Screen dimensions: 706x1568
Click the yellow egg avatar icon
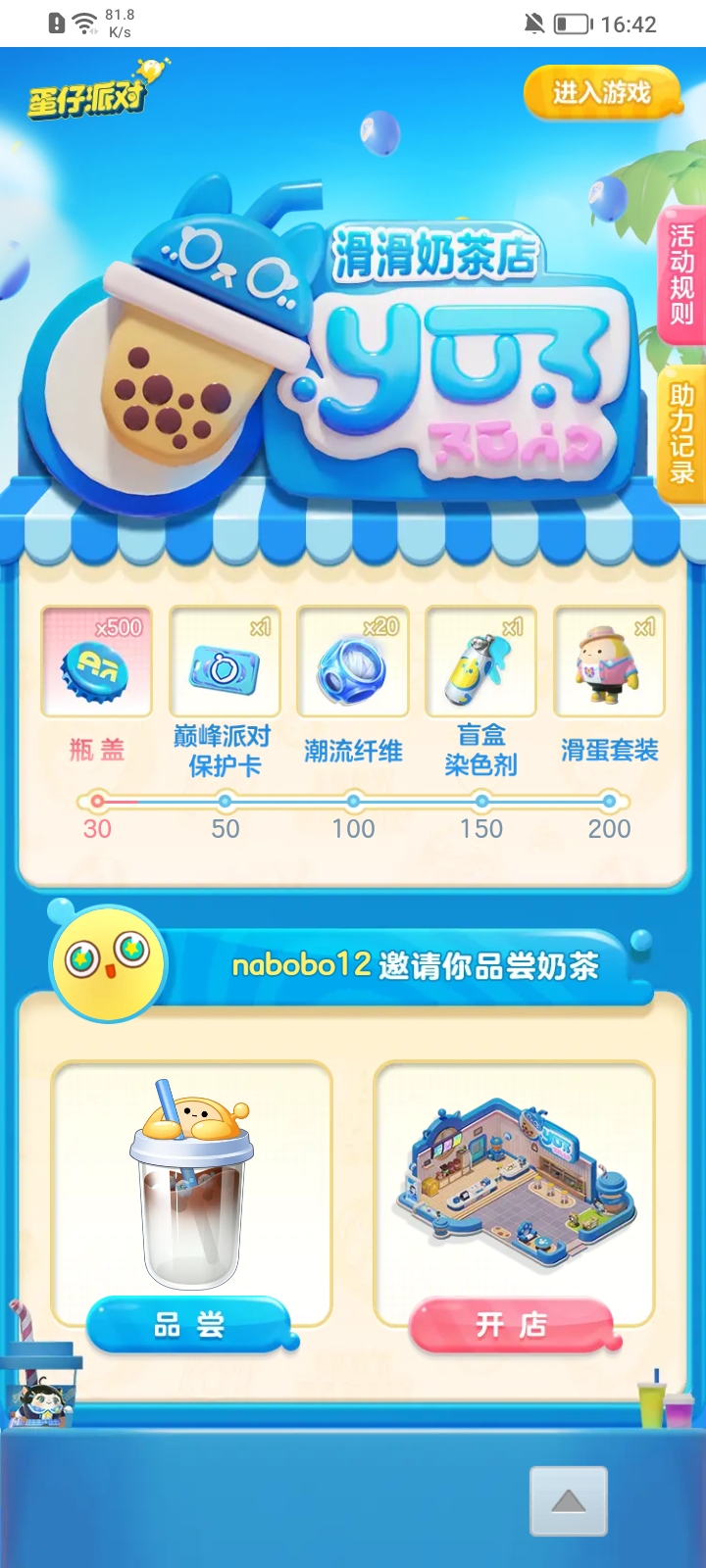[x=108, y=963]
